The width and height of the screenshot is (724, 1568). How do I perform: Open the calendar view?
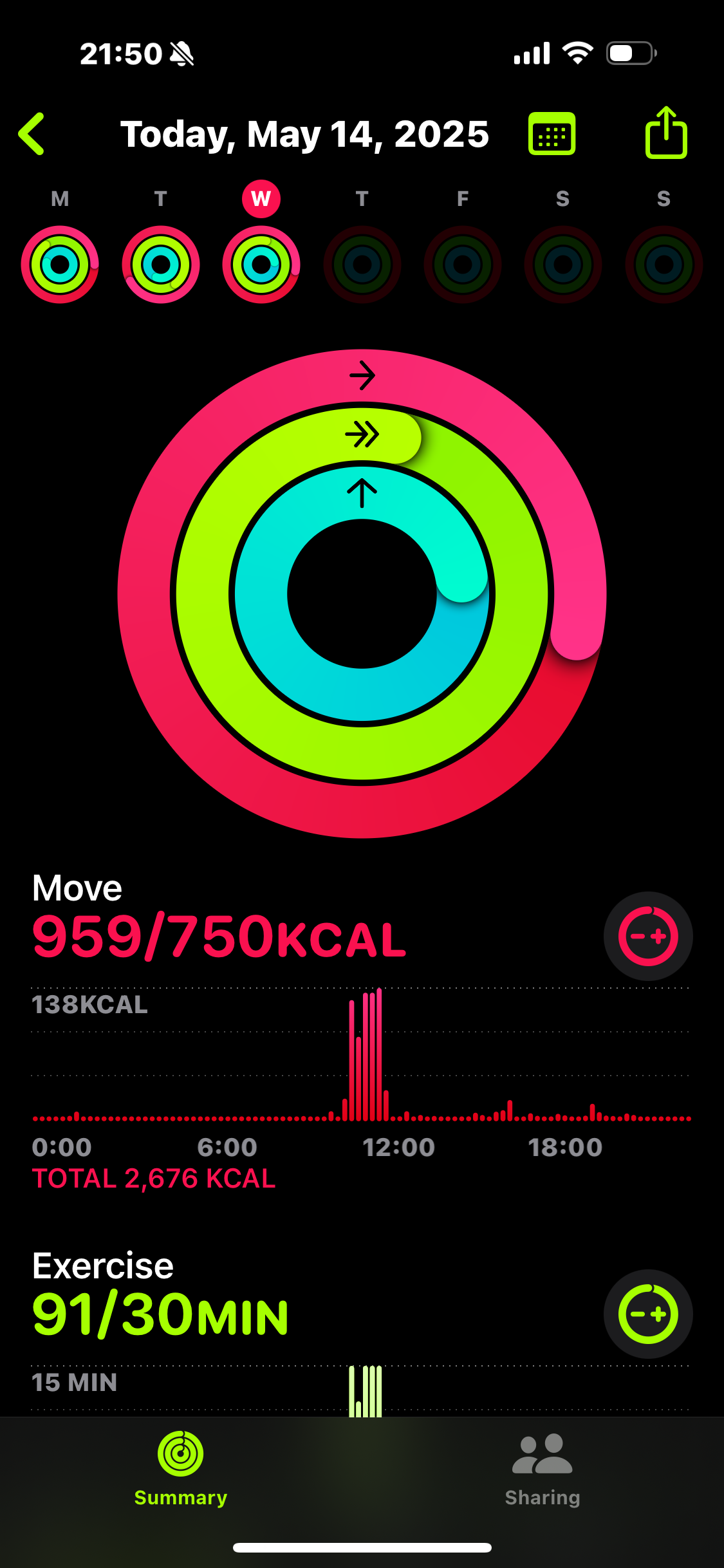pyautogui.click(x=552, y=134)
